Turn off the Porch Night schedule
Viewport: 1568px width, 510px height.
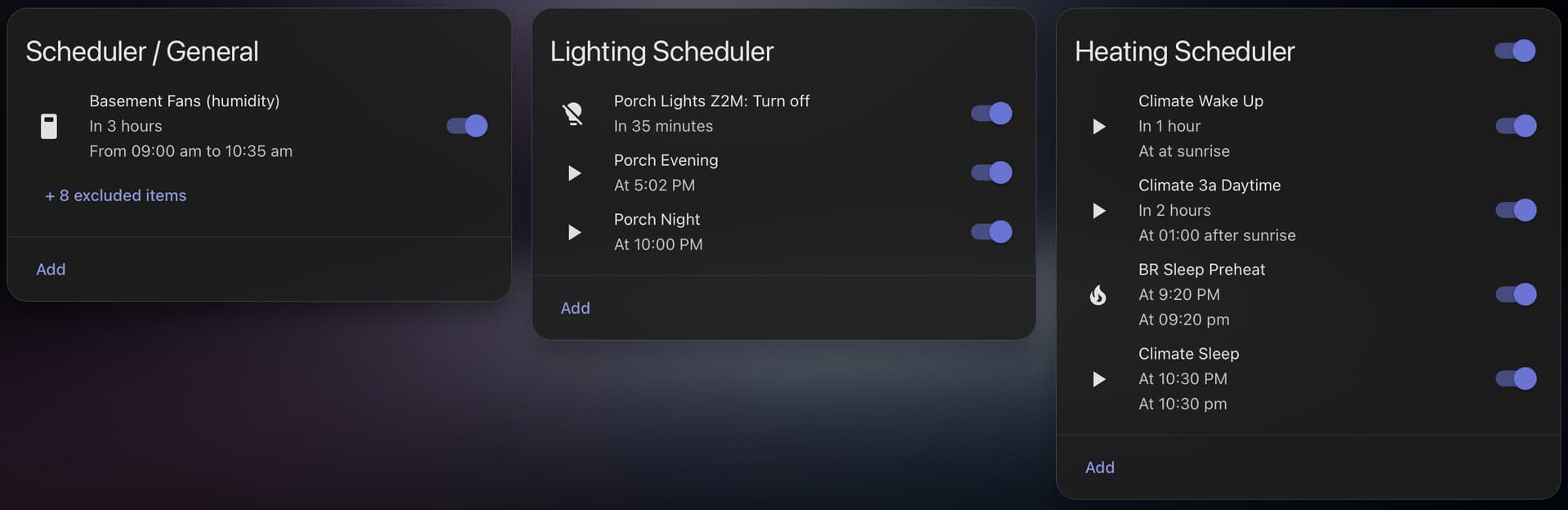(991, 232)
